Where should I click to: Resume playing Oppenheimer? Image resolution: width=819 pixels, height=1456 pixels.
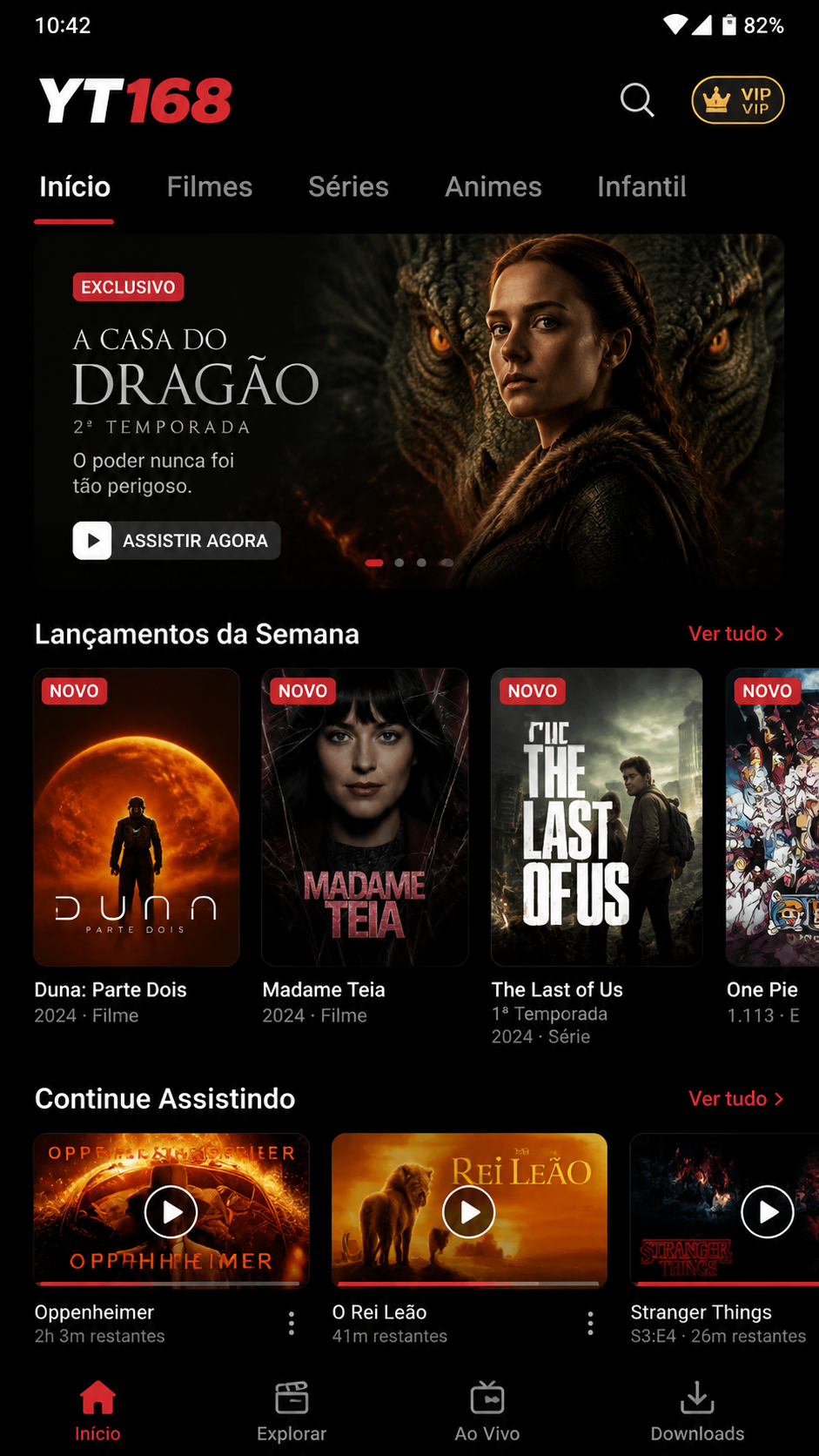pyautogui.click(x=171, y=1211)
